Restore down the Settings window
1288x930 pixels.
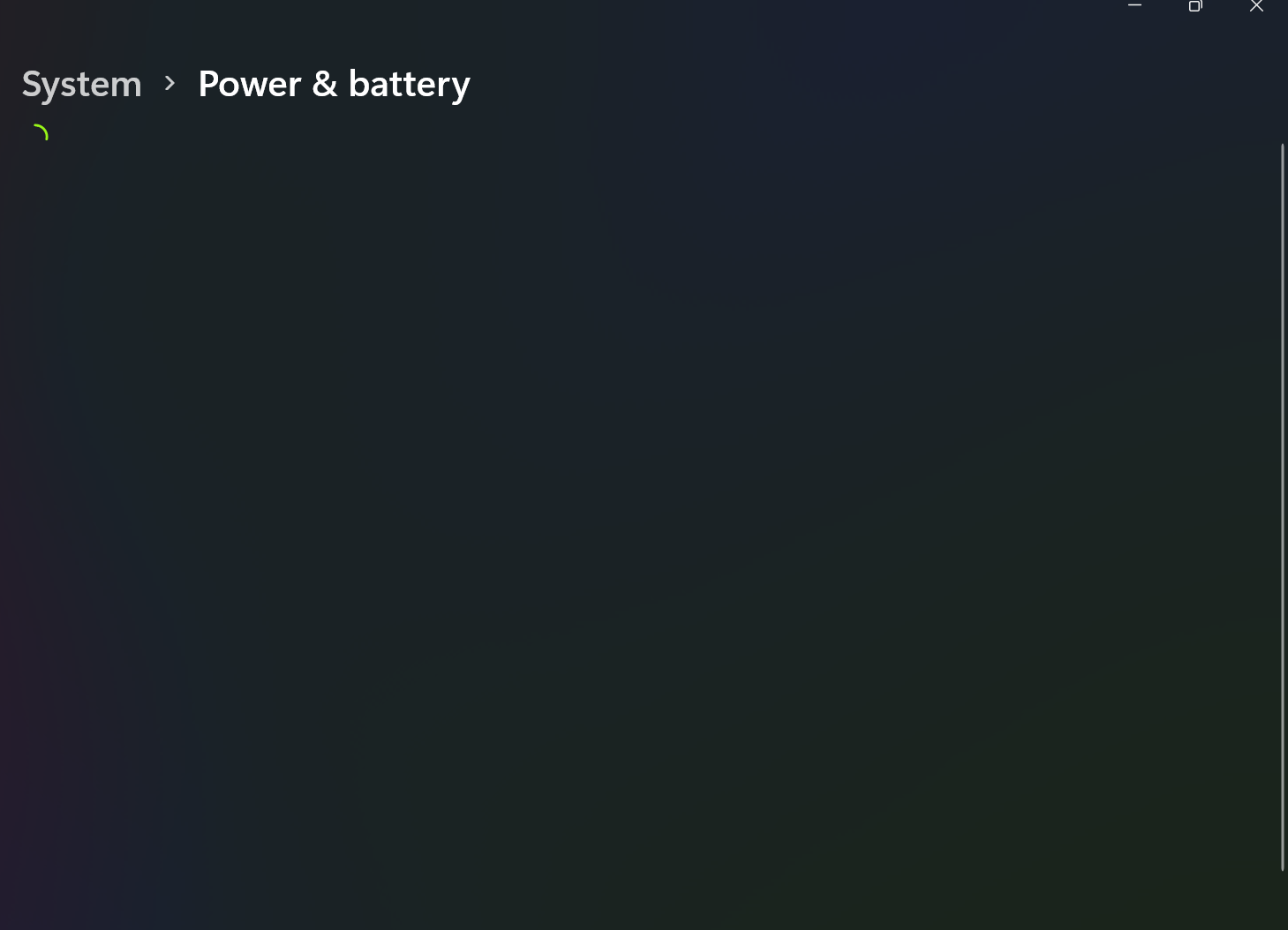[1195, 6]
